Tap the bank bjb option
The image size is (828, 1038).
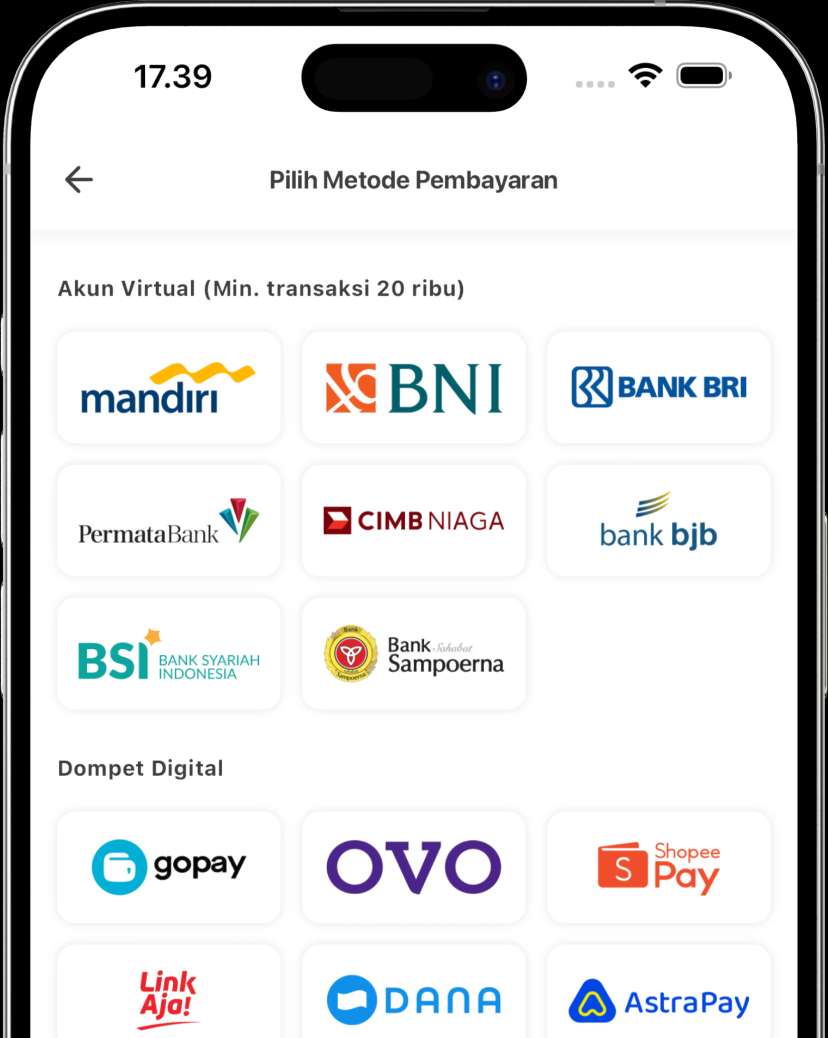point(659,521)
